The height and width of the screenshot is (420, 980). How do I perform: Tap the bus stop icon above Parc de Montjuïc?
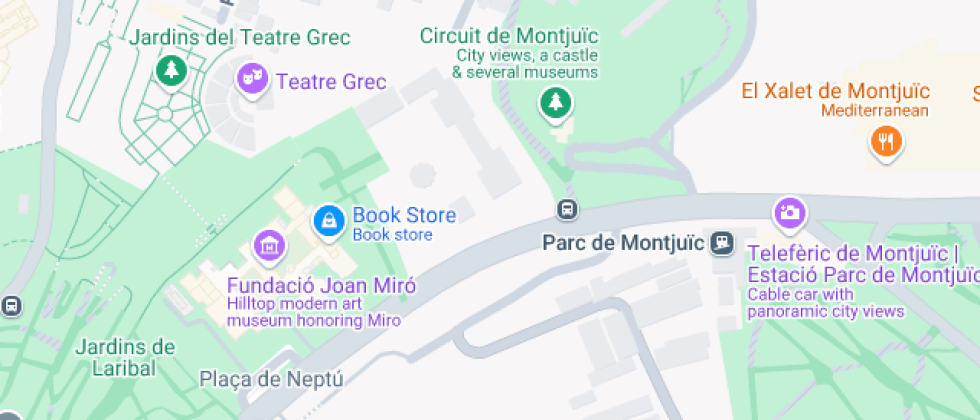567,209
